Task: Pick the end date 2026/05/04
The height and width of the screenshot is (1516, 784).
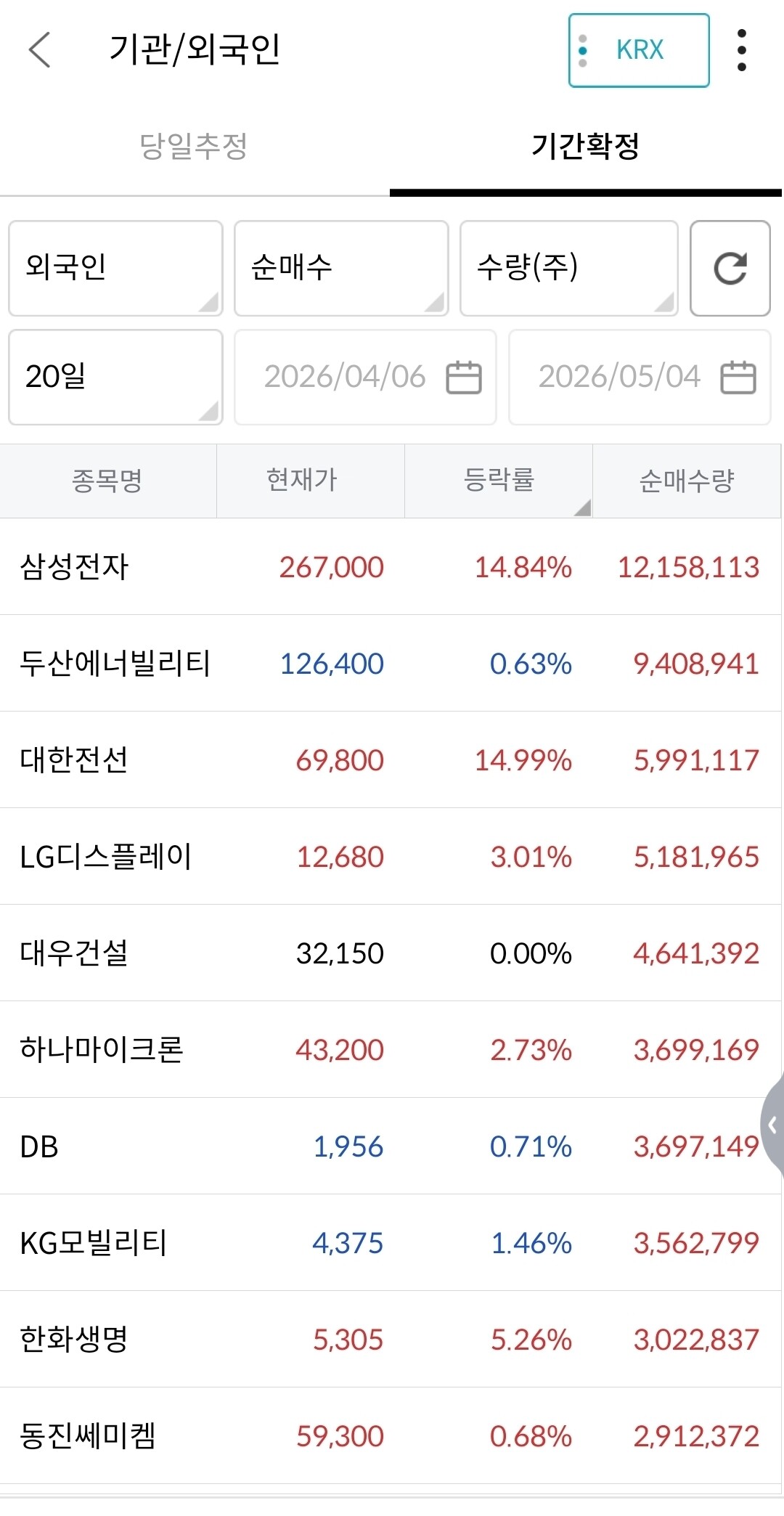Action: (640, 377)
